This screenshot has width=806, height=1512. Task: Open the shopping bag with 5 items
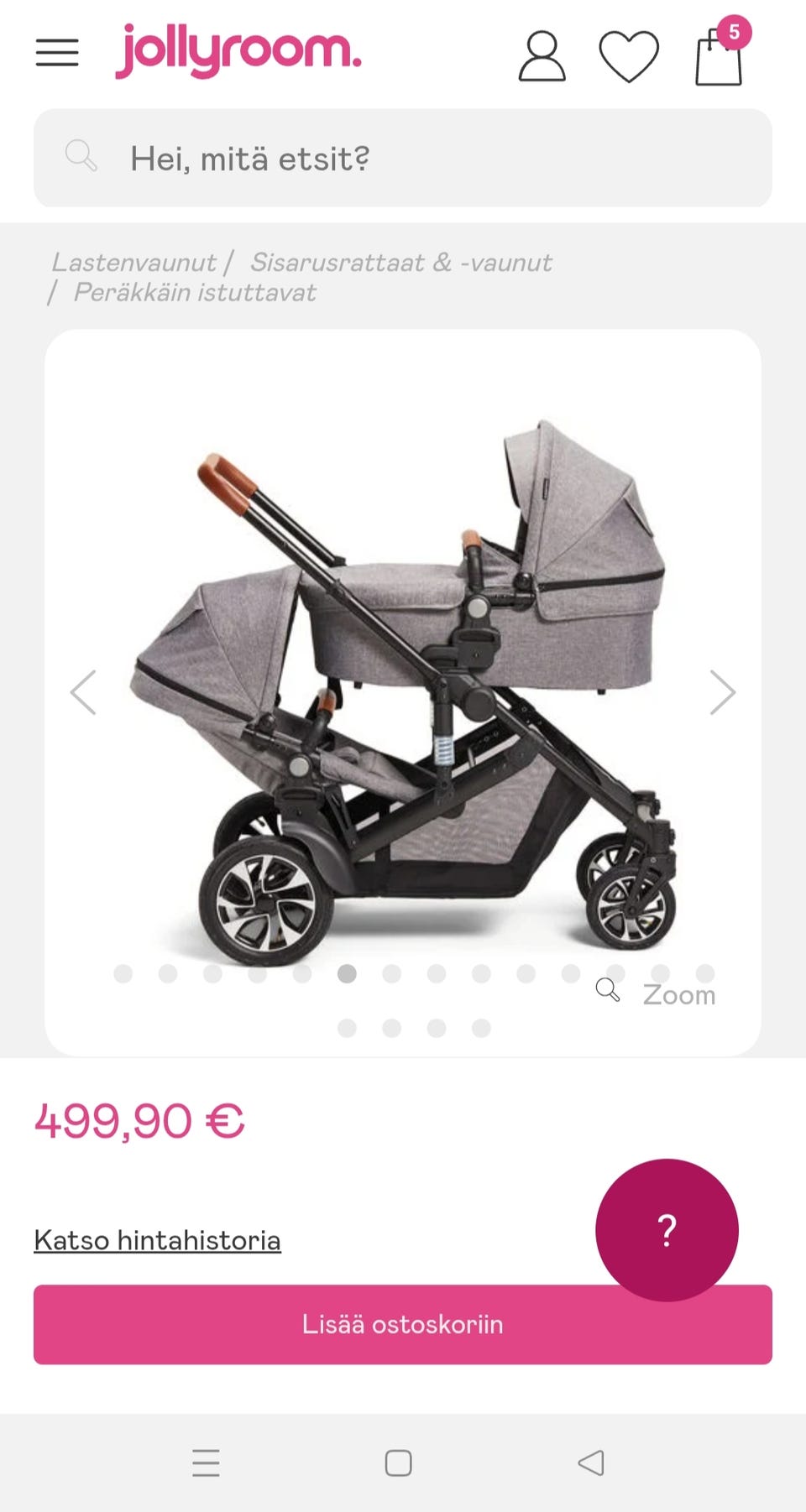(720, 56)
